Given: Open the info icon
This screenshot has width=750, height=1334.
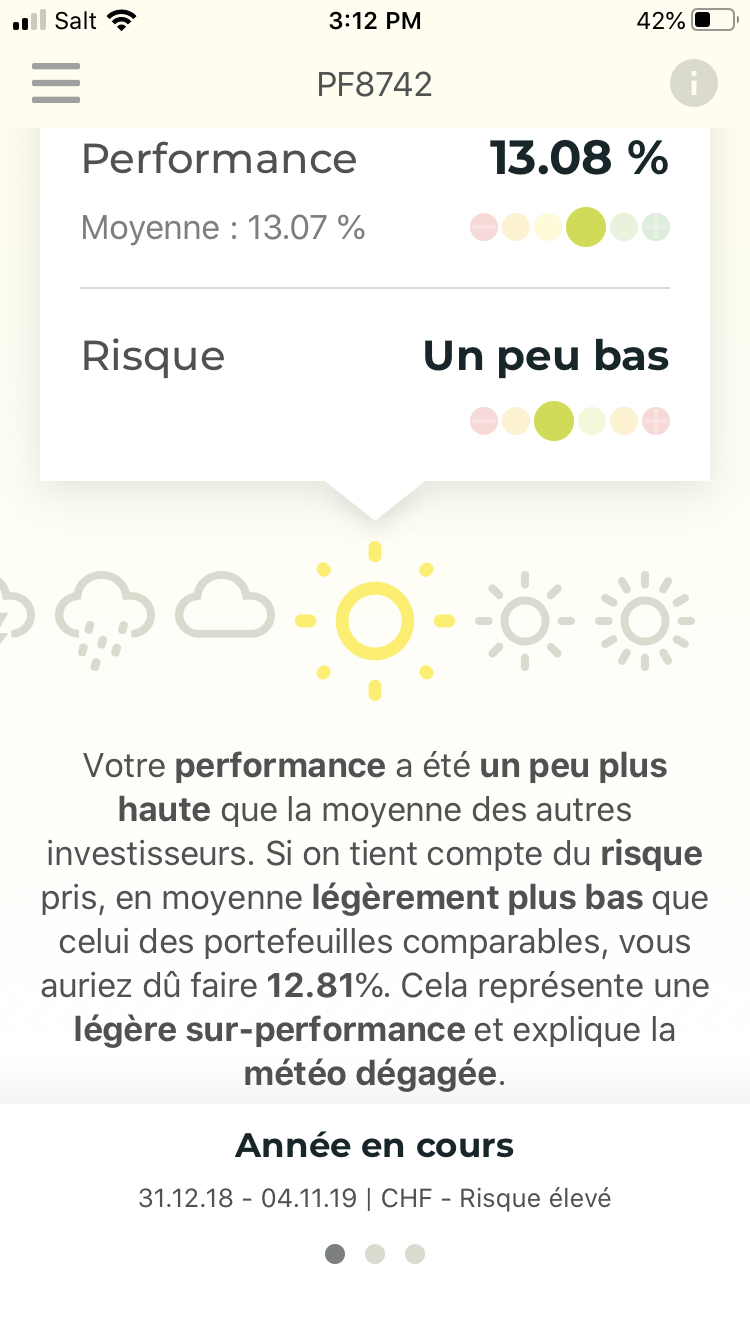Looking at the screenshot, I should click(x=693, y=83).
